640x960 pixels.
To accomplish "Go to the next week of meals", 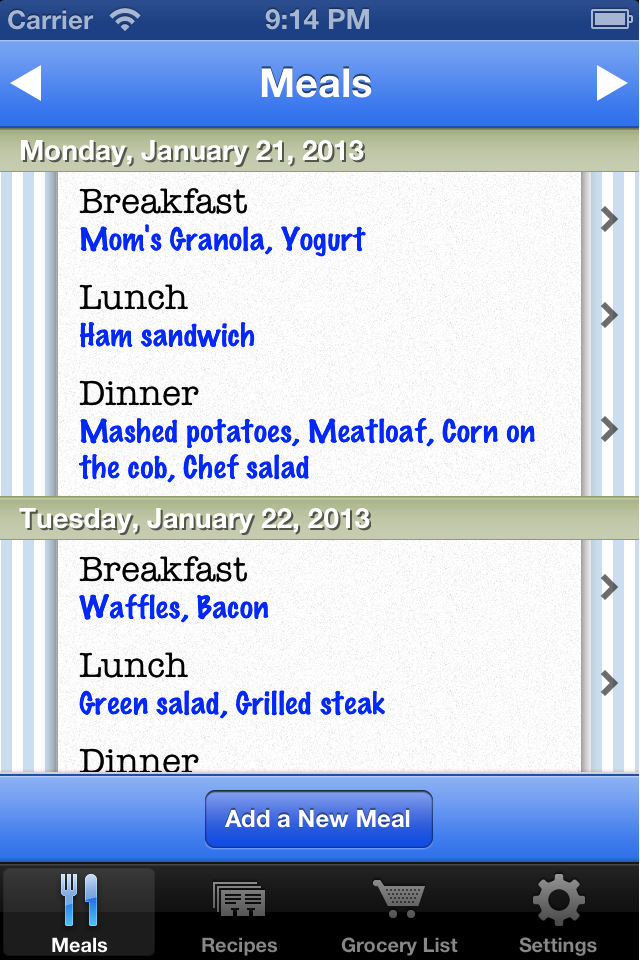I will (x=611, y=83).
